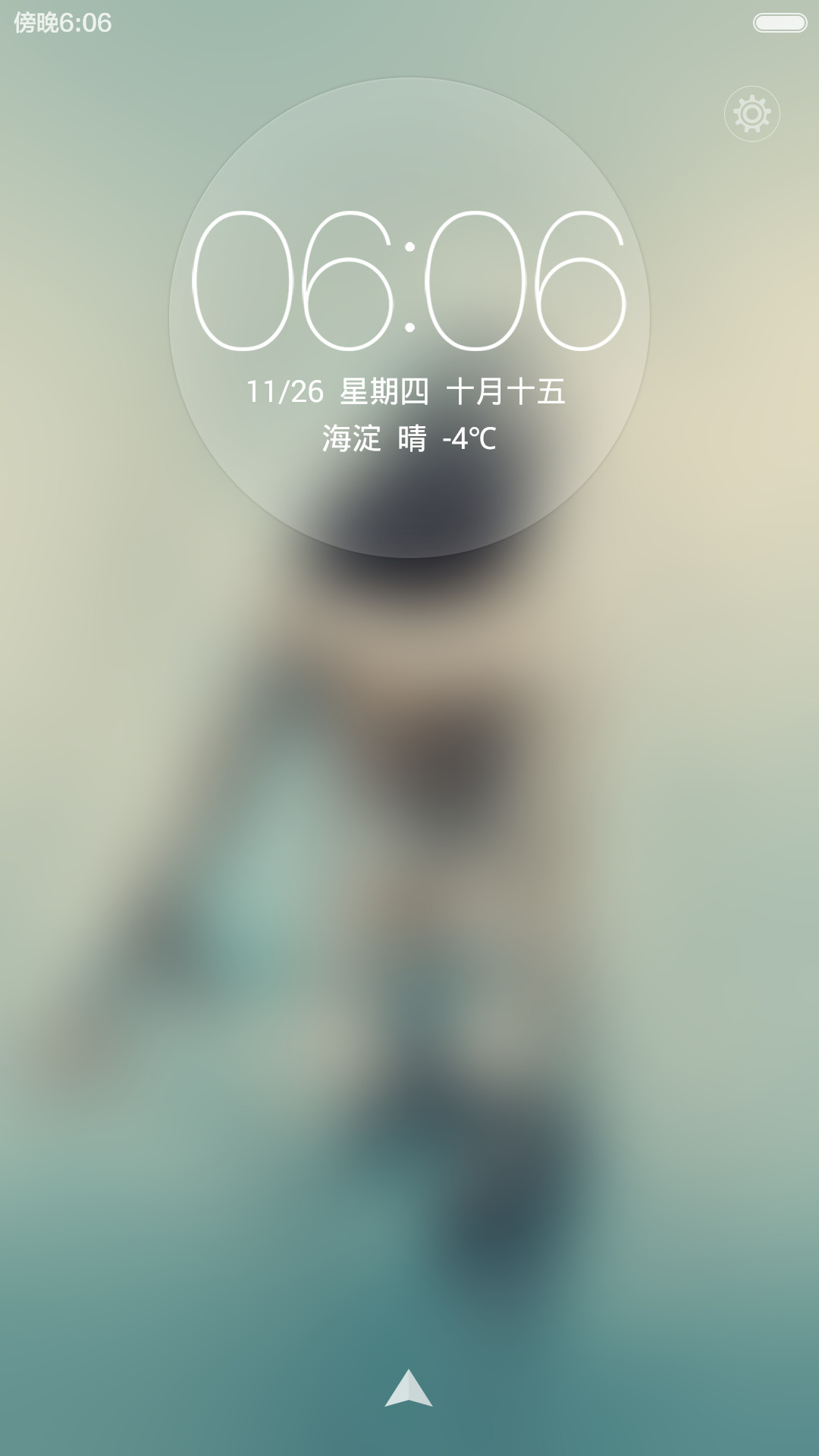819x1456 pixels.
Task: Tap the 06:06 clock widget
Action: pyautogui.click(x=409, y=281)
